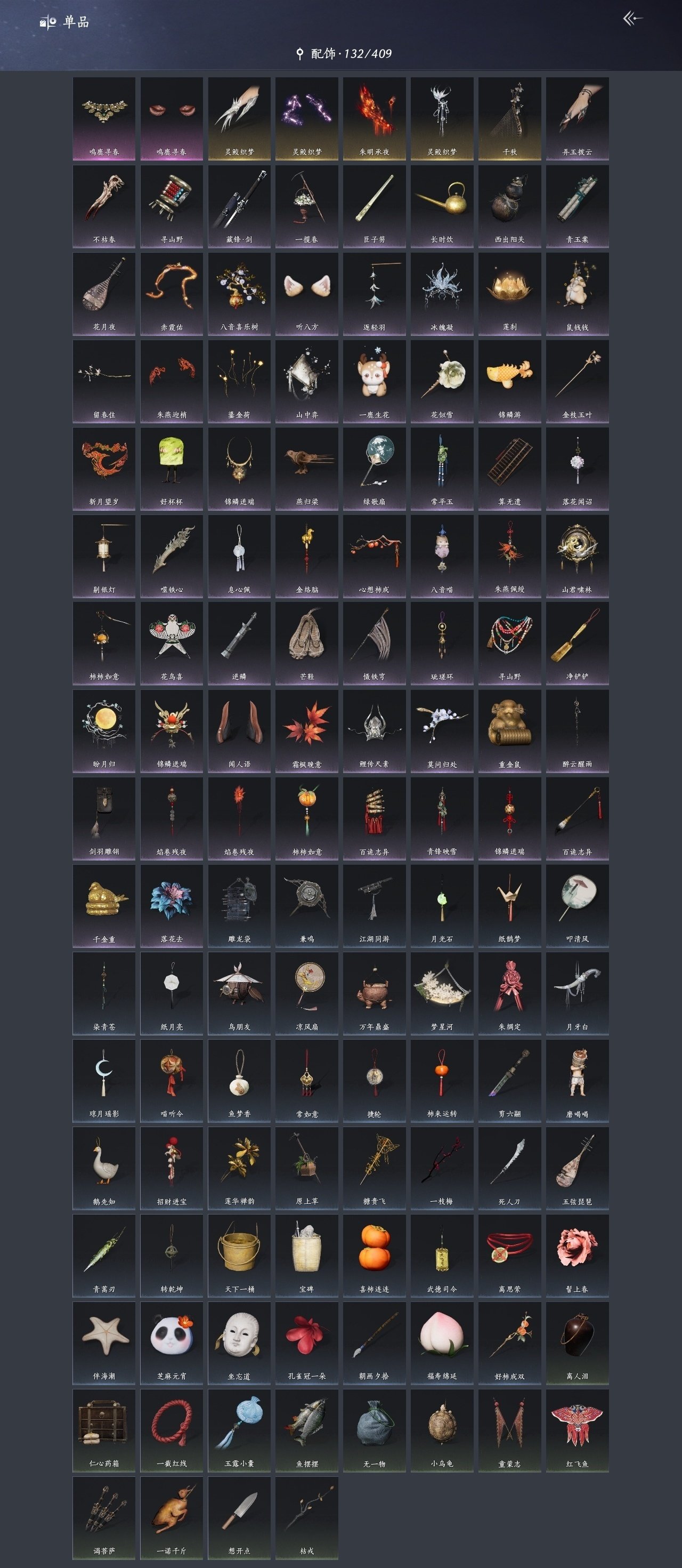Select the 锦鳞游 goldfish item
Screen dimensions: 682x1568
tap(509, 382)
